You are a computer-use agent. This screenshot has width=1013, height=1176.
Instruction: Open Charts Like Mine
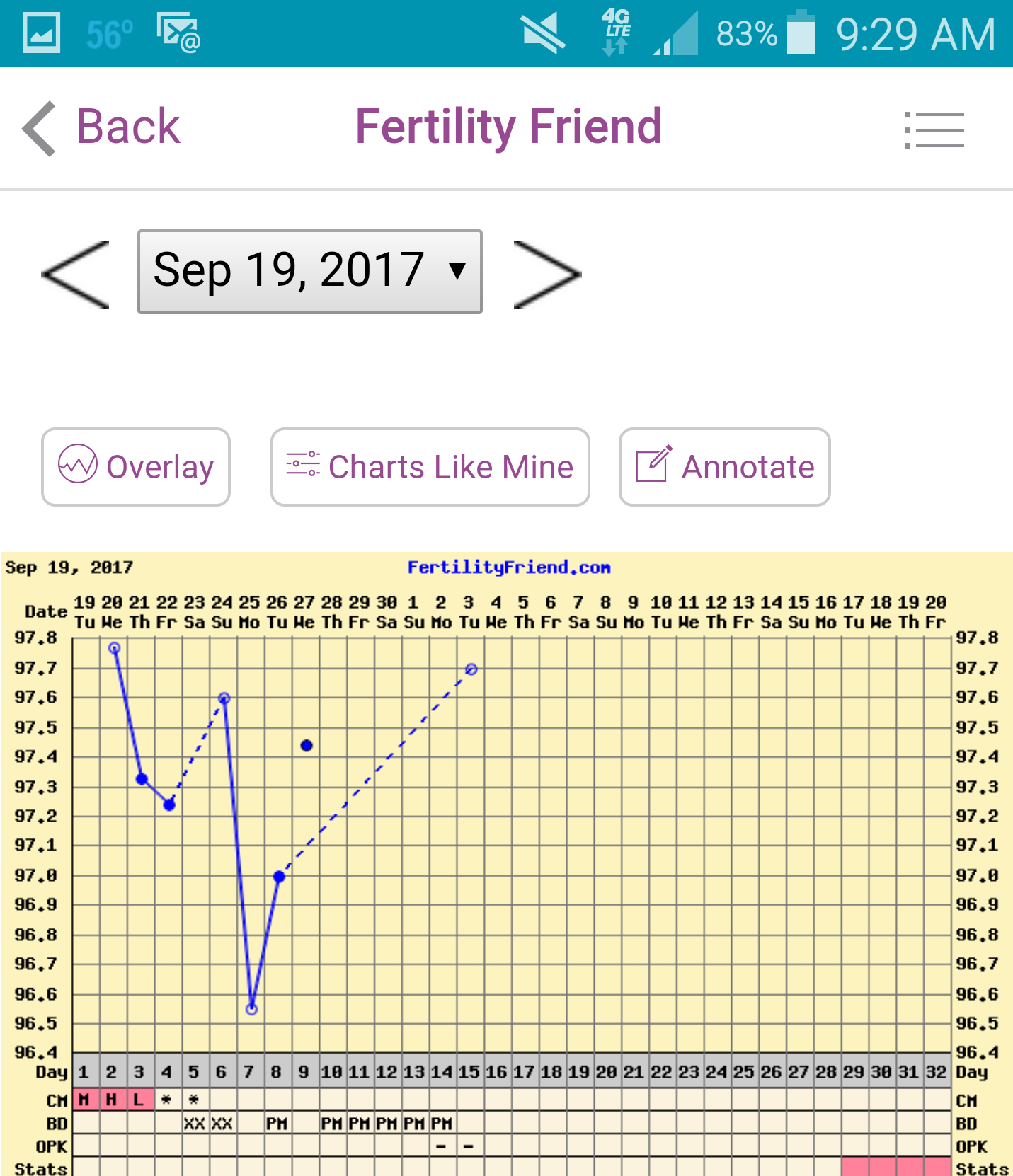coord(430,467)
